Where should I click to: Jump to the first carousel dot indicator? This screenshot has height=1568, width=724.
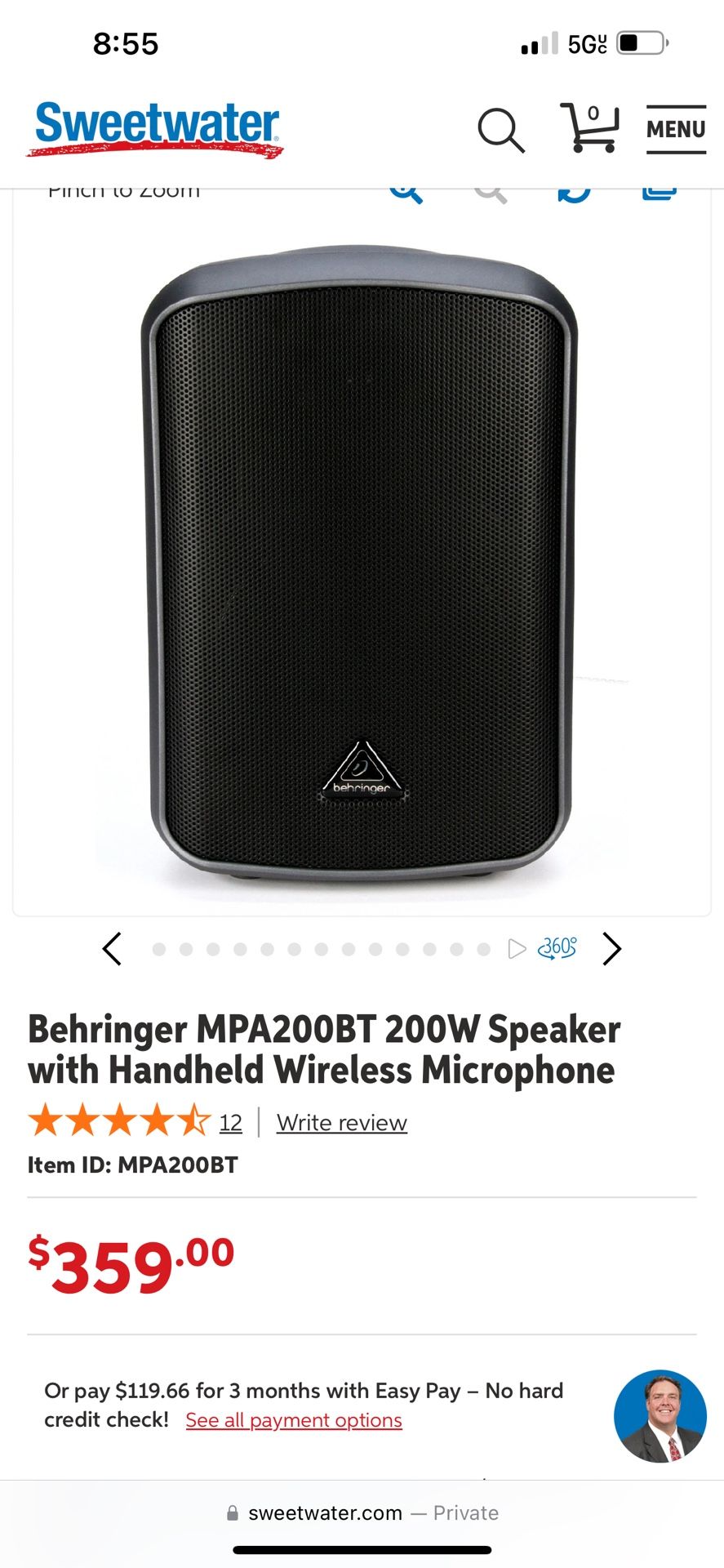pos(160,949)
